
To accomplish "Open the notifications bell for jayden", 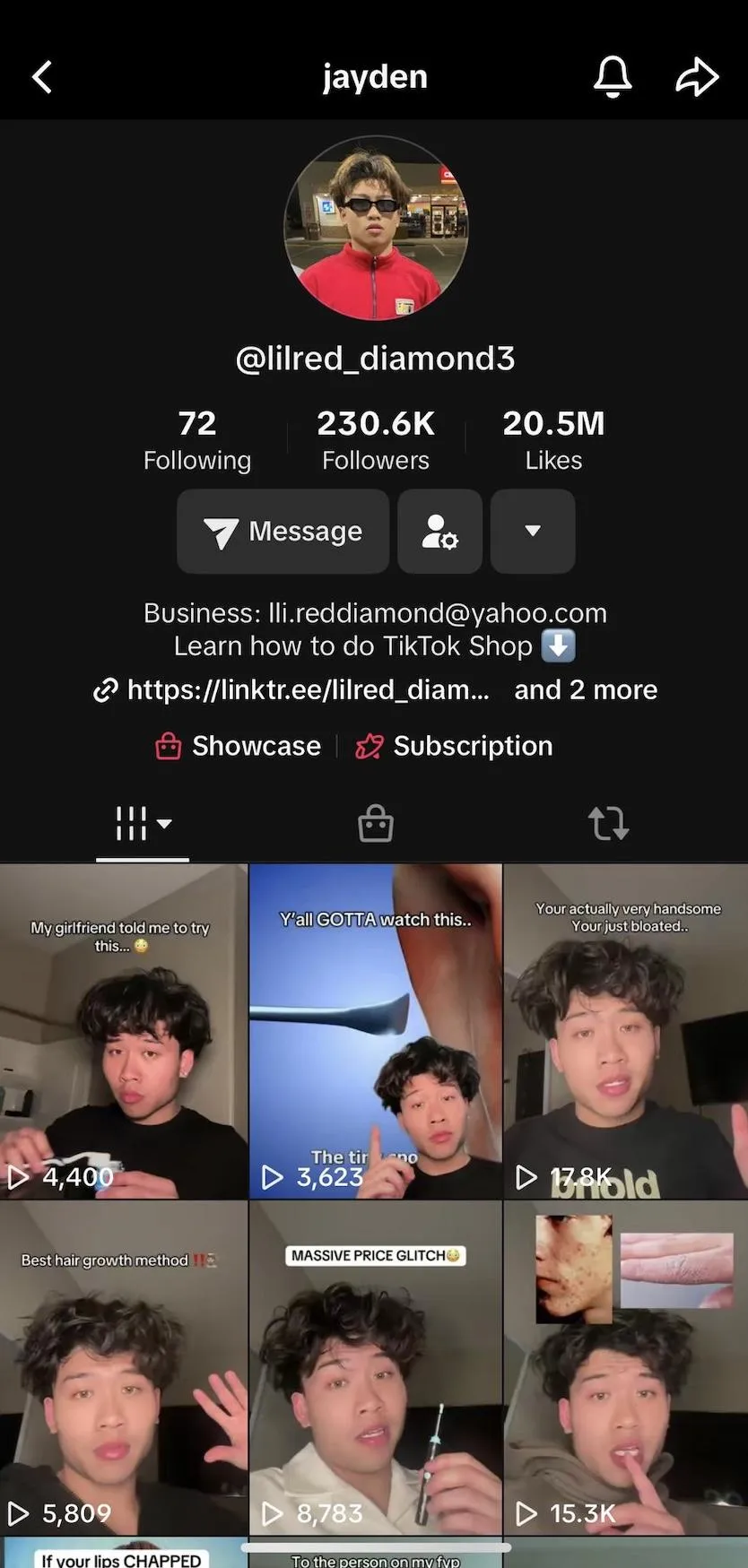I will coord(613,76).
